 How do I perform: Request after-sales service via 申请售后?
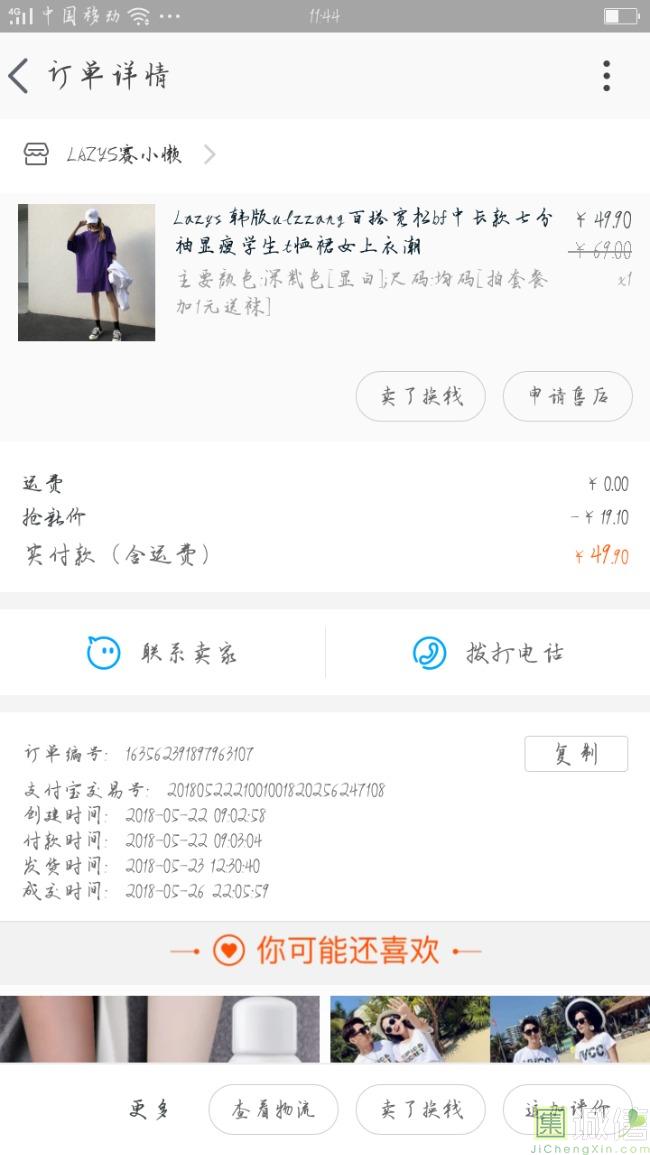567,396
